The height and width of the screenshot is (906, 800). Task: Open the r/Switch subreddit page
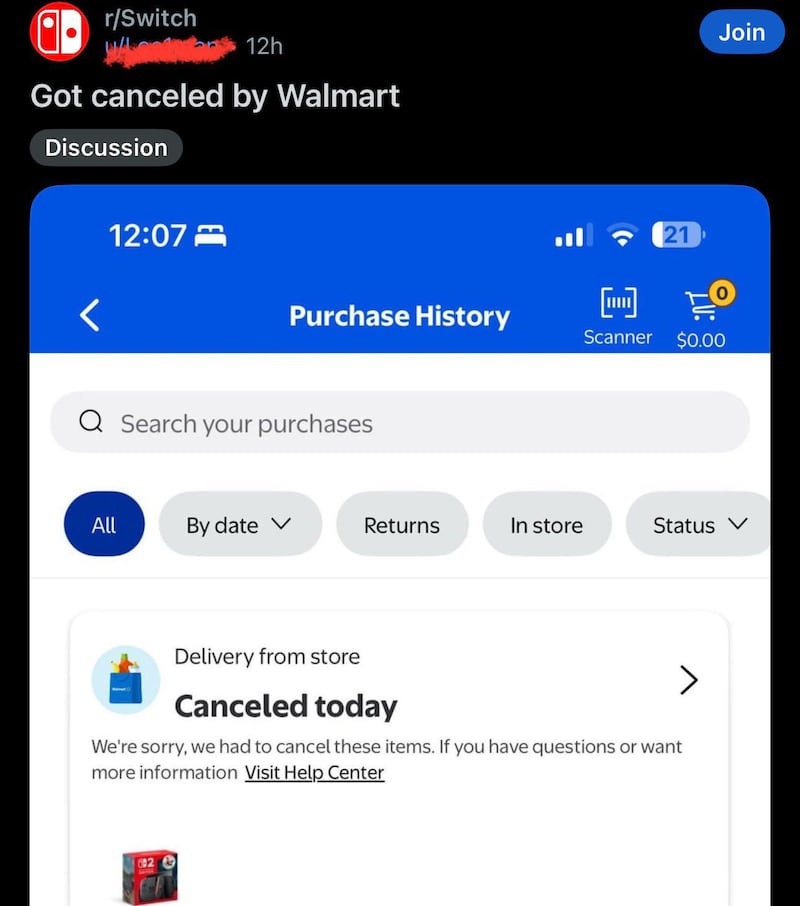tap(150, 18)
